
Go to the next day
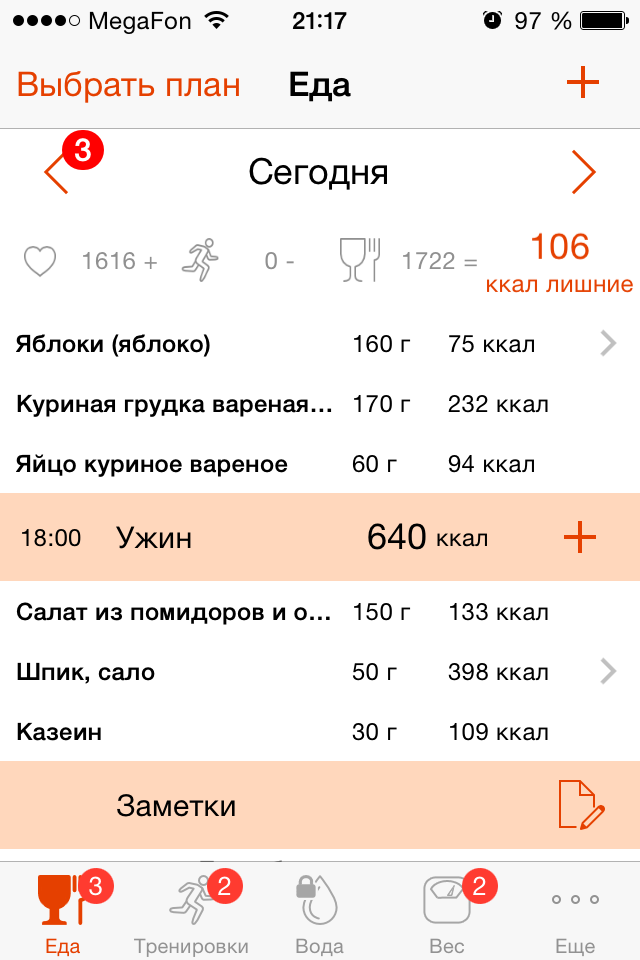pos(583,174)
